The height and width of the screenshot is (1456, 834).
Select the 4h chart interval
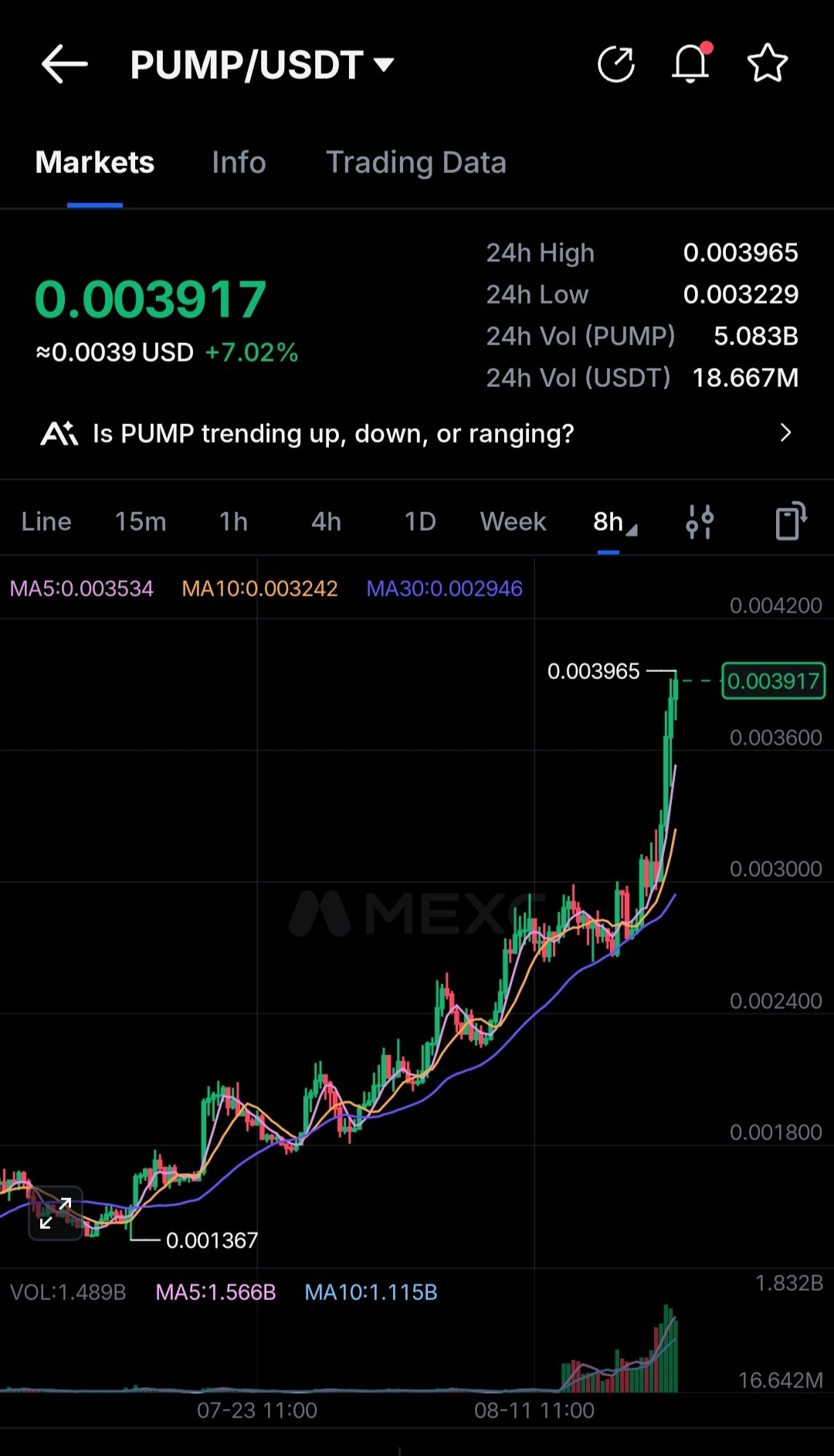(326, 521)
